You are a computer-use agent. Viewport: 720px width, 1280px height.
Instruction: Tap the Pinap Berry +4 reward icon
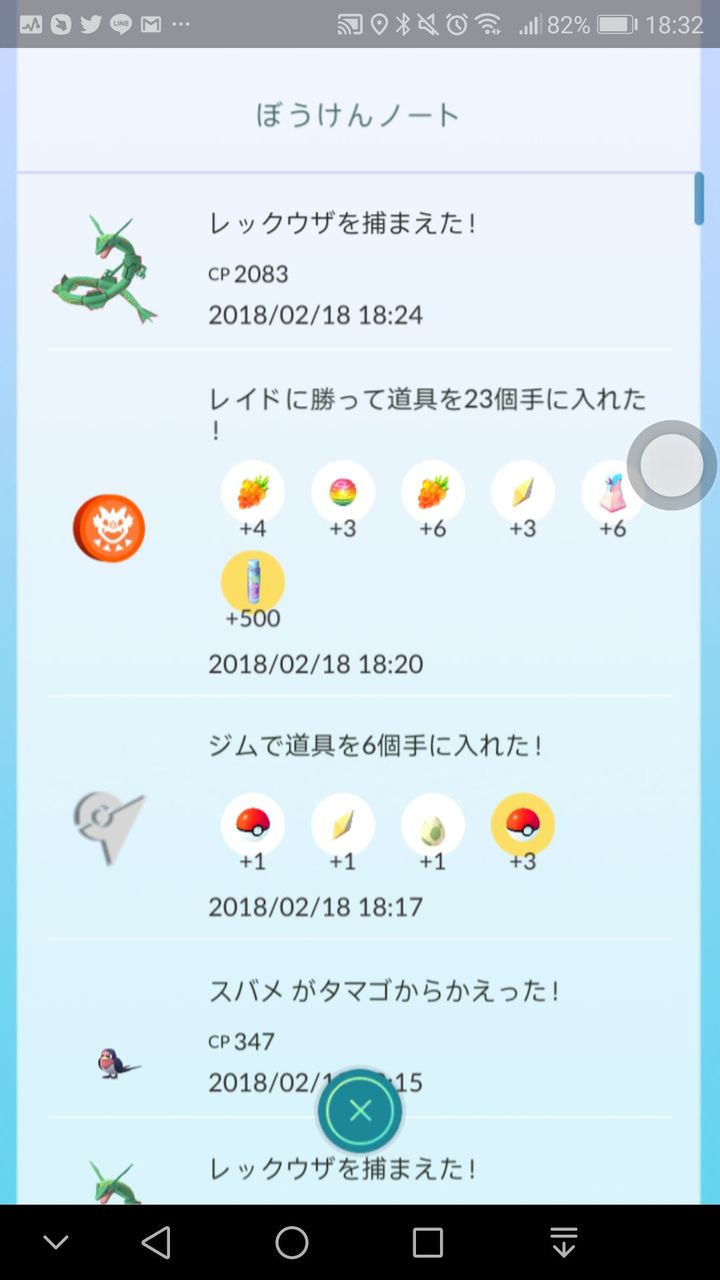pyautogui.click(x=253, y=492)
